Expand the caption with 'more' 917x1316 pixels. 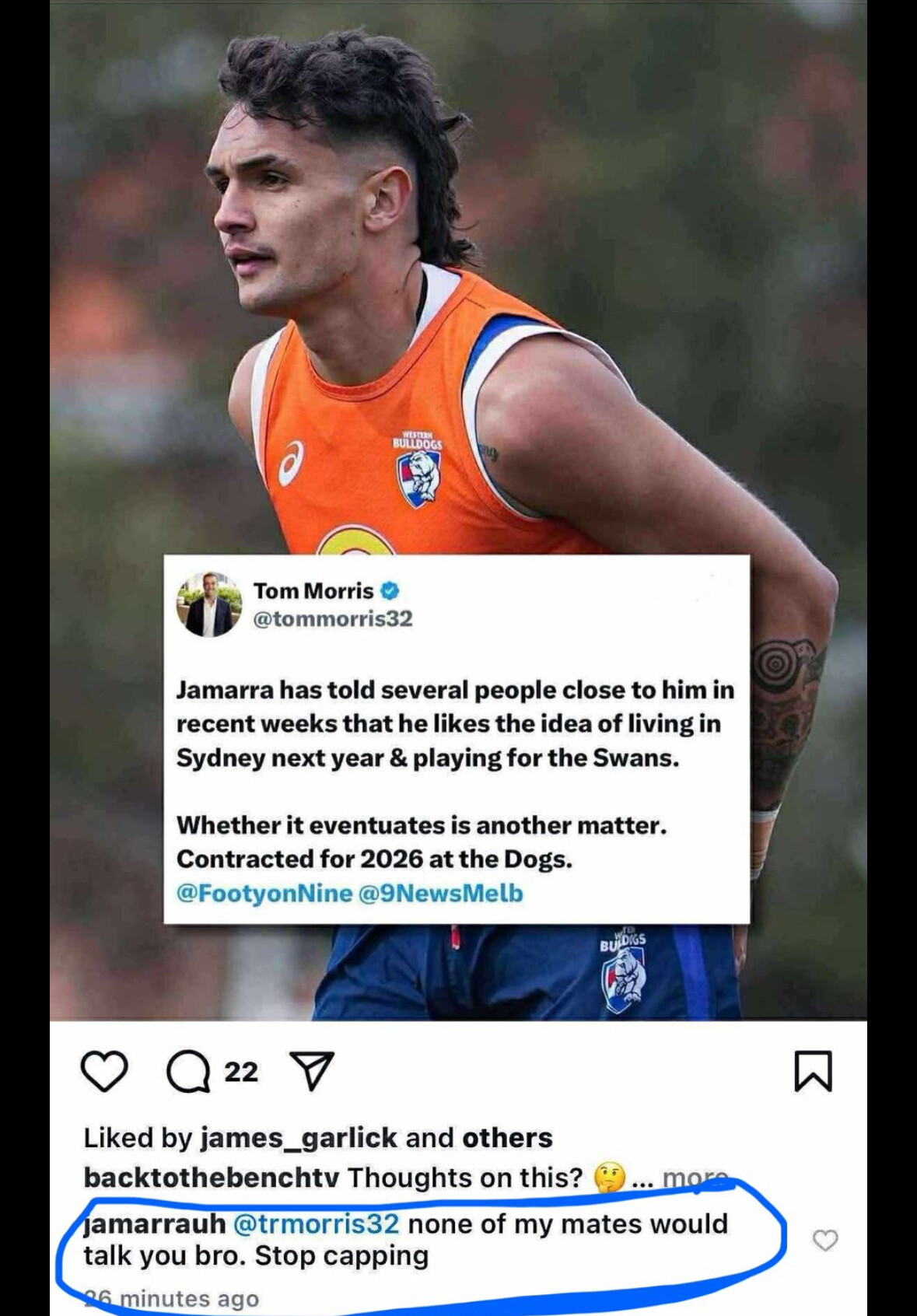[695, 1178]
